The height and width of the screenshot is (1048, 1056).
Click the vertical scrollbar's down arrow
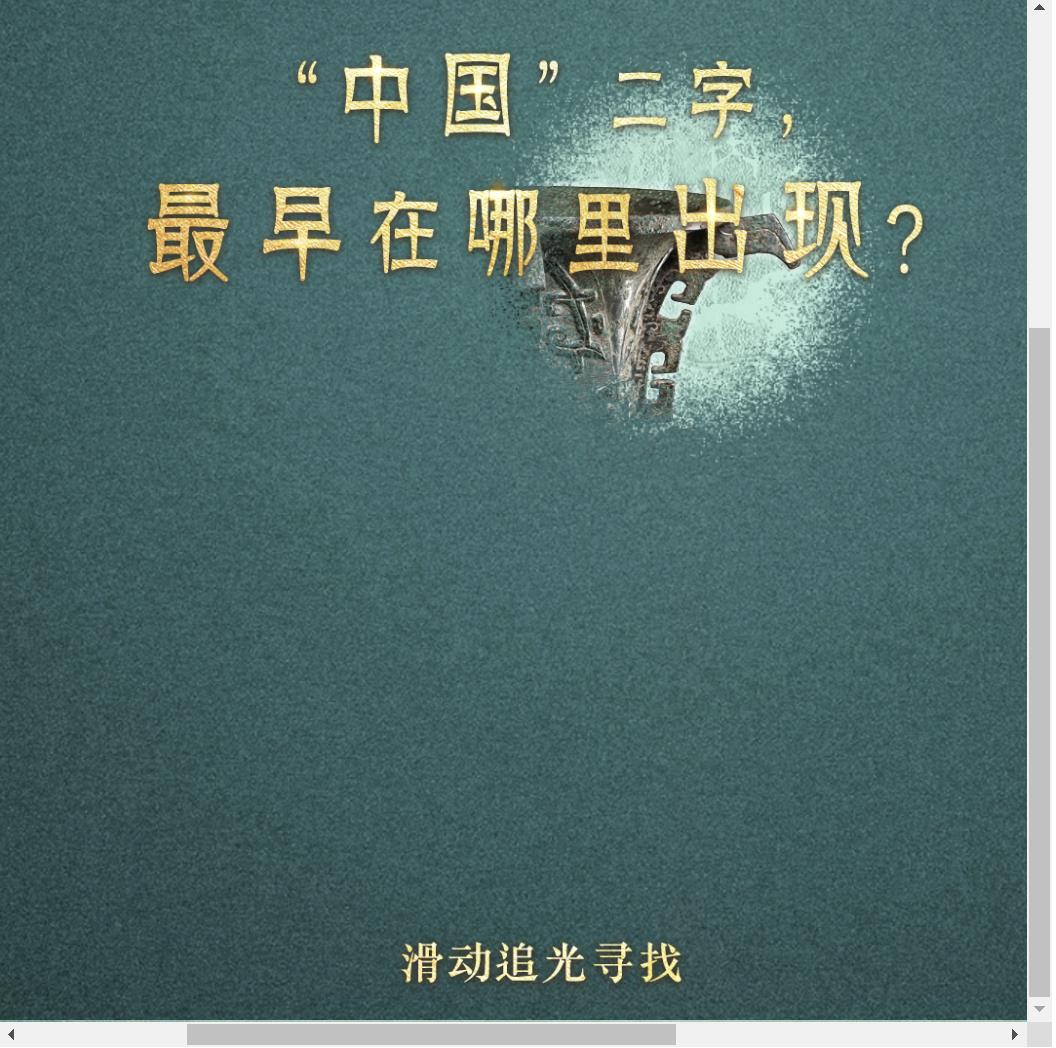point(1039,1009)
